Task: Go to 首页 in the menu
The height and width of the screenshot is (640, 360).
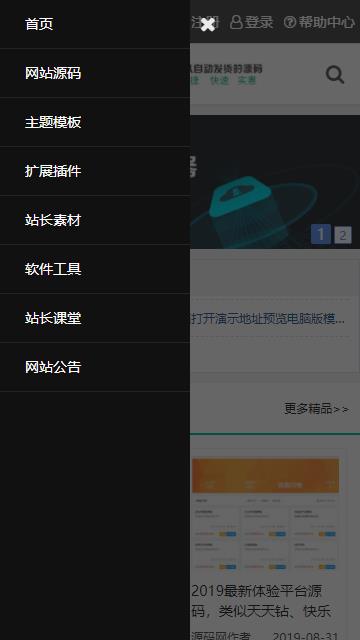Action: (95, 24)
